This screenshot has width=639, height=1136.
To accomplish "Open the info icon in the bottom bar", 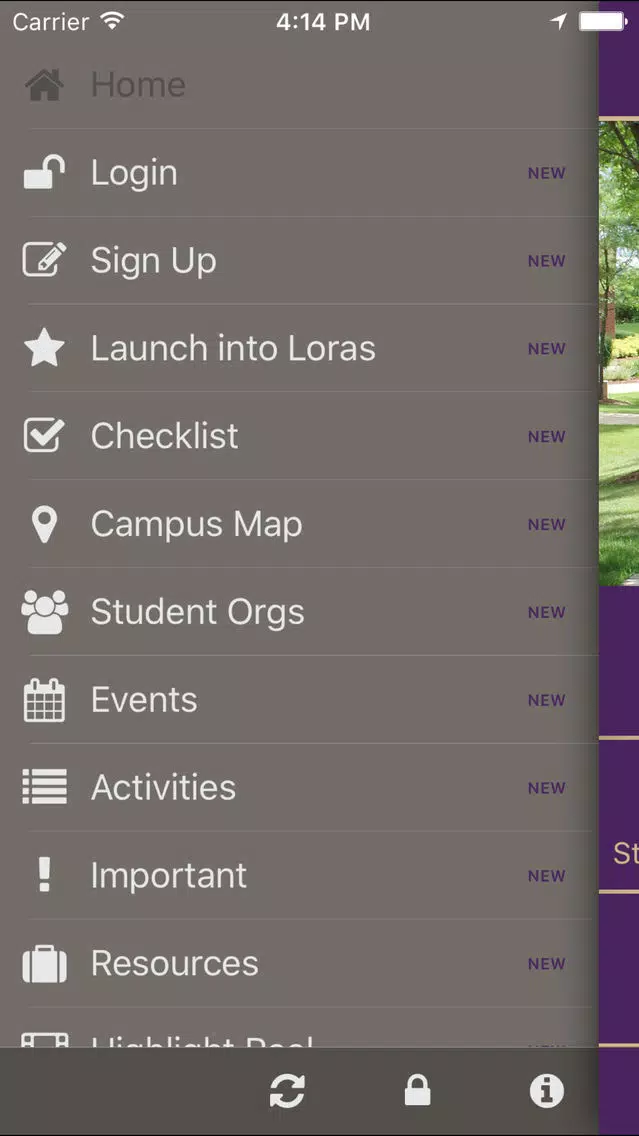I will 546,1090.
